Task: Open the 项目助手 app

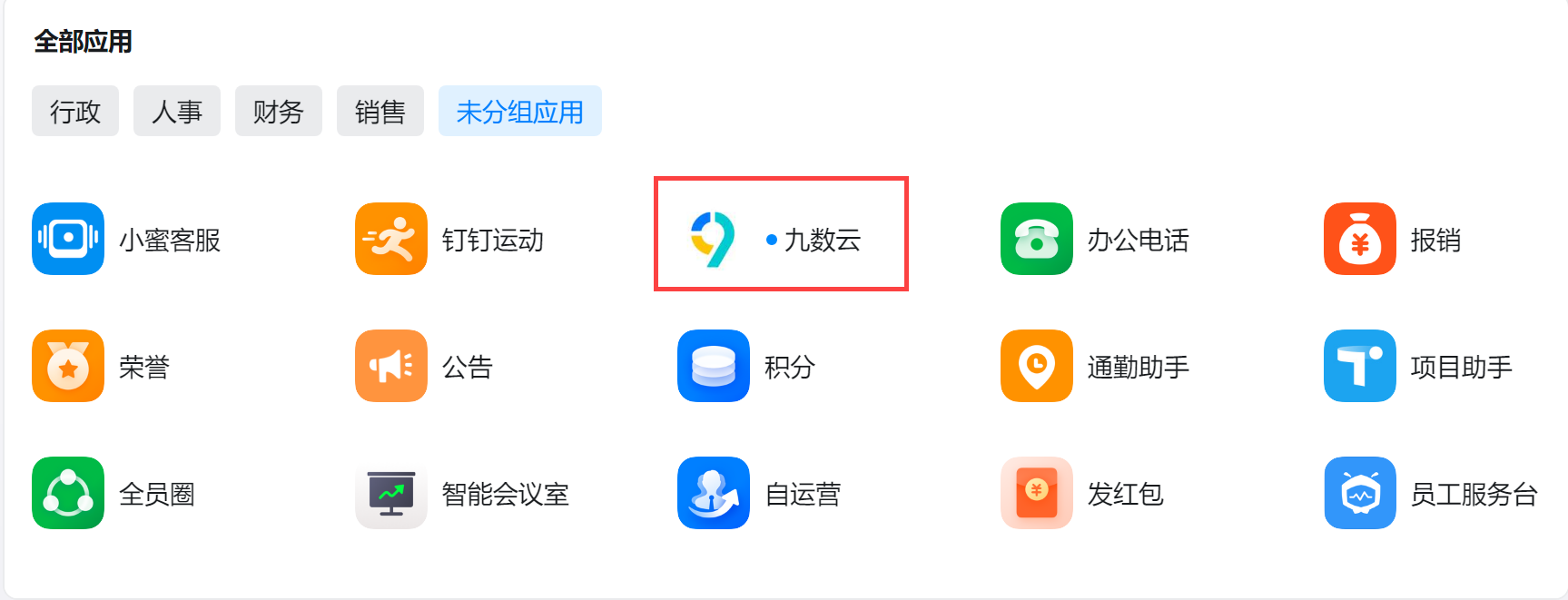Action: [1360, 366]
